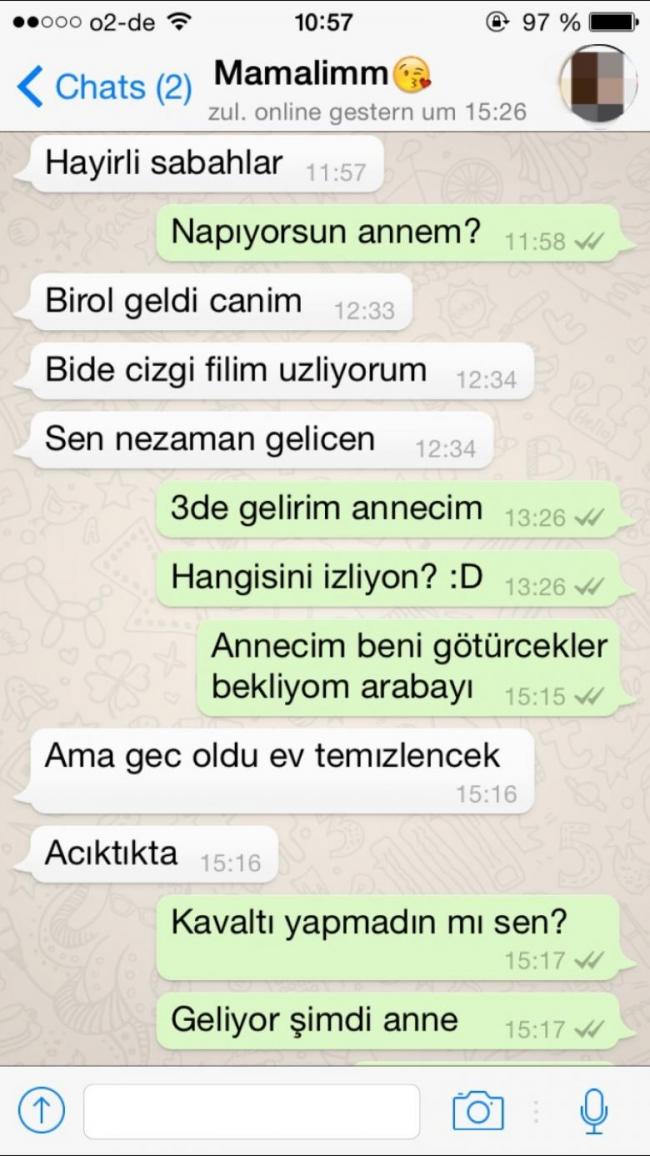Screen dimensions: 650x1156
Task: Open the camera to send photo
Action: [x=478, y=1110]
